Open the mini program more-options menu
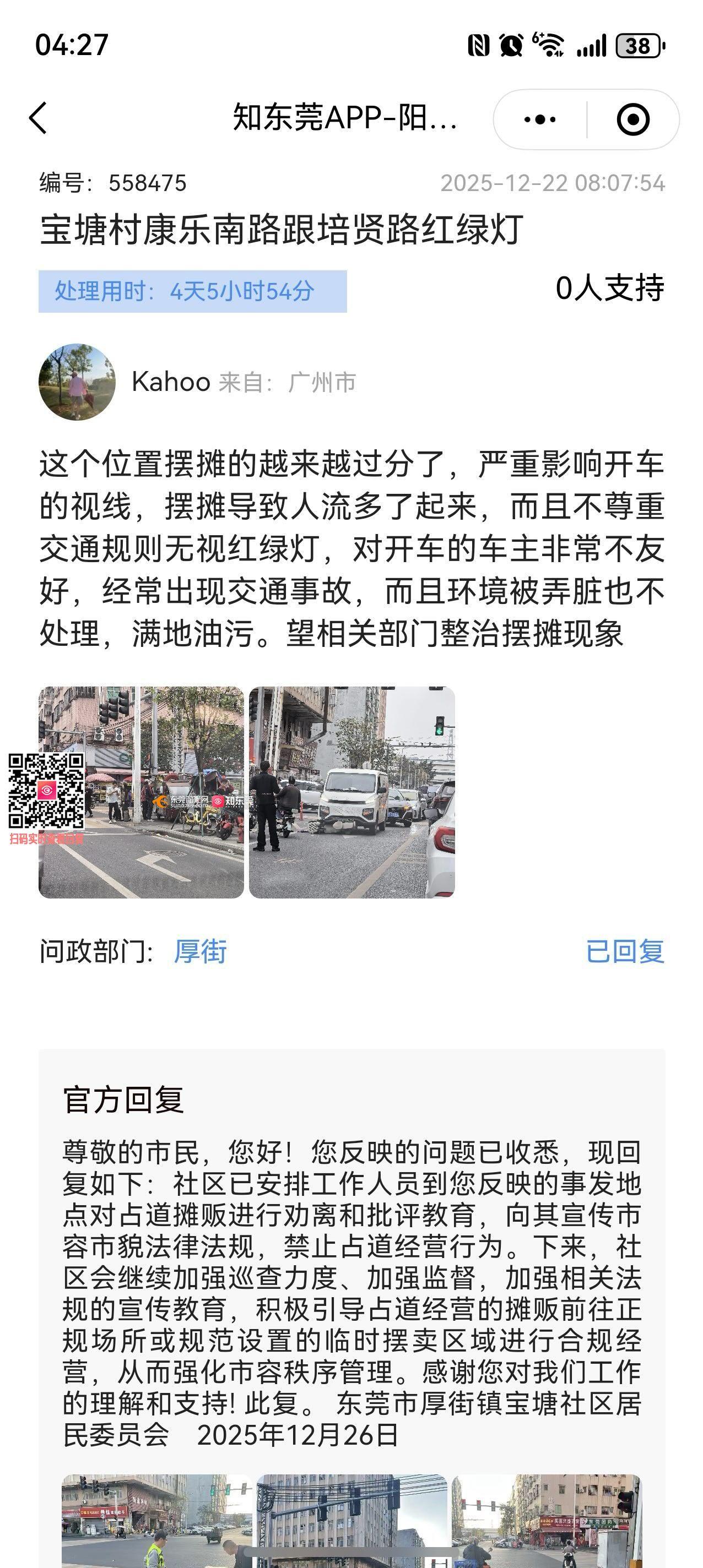Viewport: 703px width, 1568px height. point(540,119)
